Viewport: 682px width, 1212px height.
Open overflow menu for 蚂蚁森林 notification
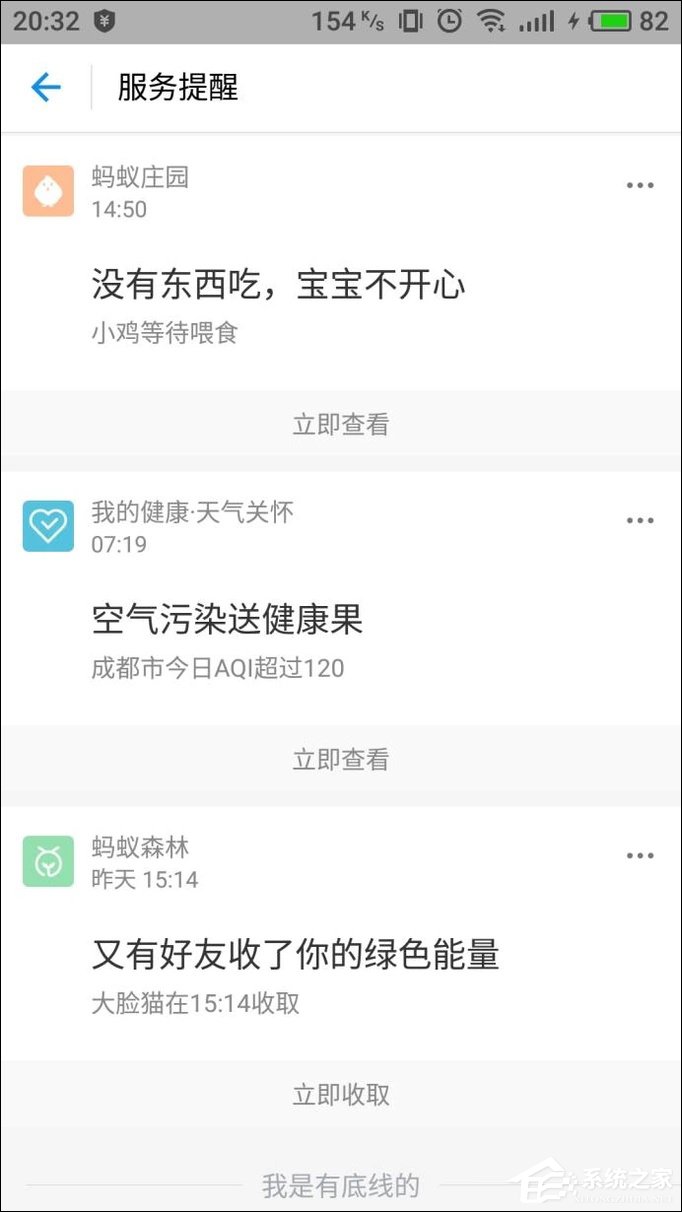point(640,856)
